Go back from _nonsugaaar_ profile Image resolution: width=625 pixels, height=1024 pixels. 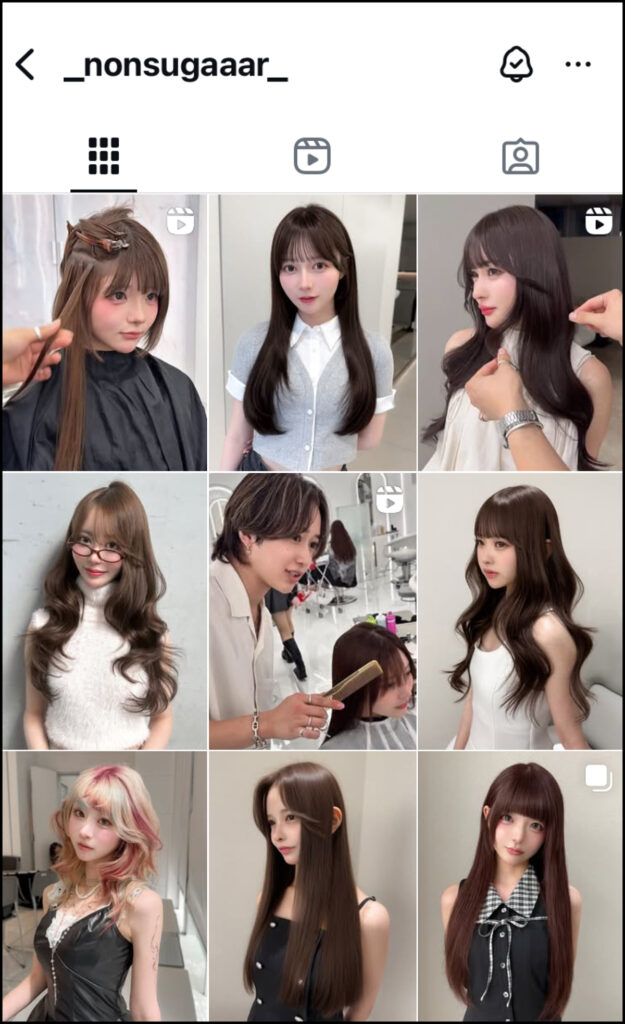click(26, 65)
